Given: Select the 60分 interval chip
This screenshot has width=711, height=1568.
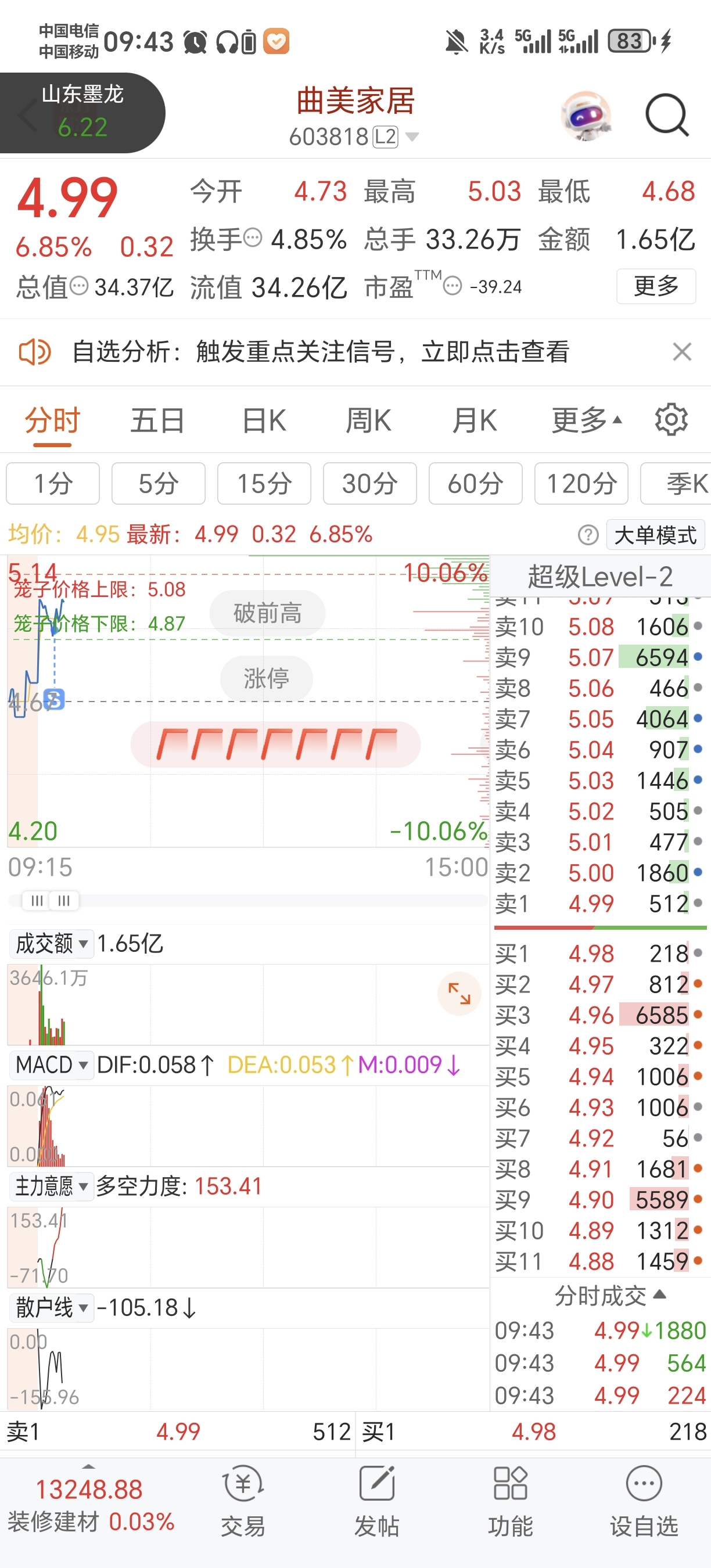Looking at the screenshot, I should coord(475,483).
